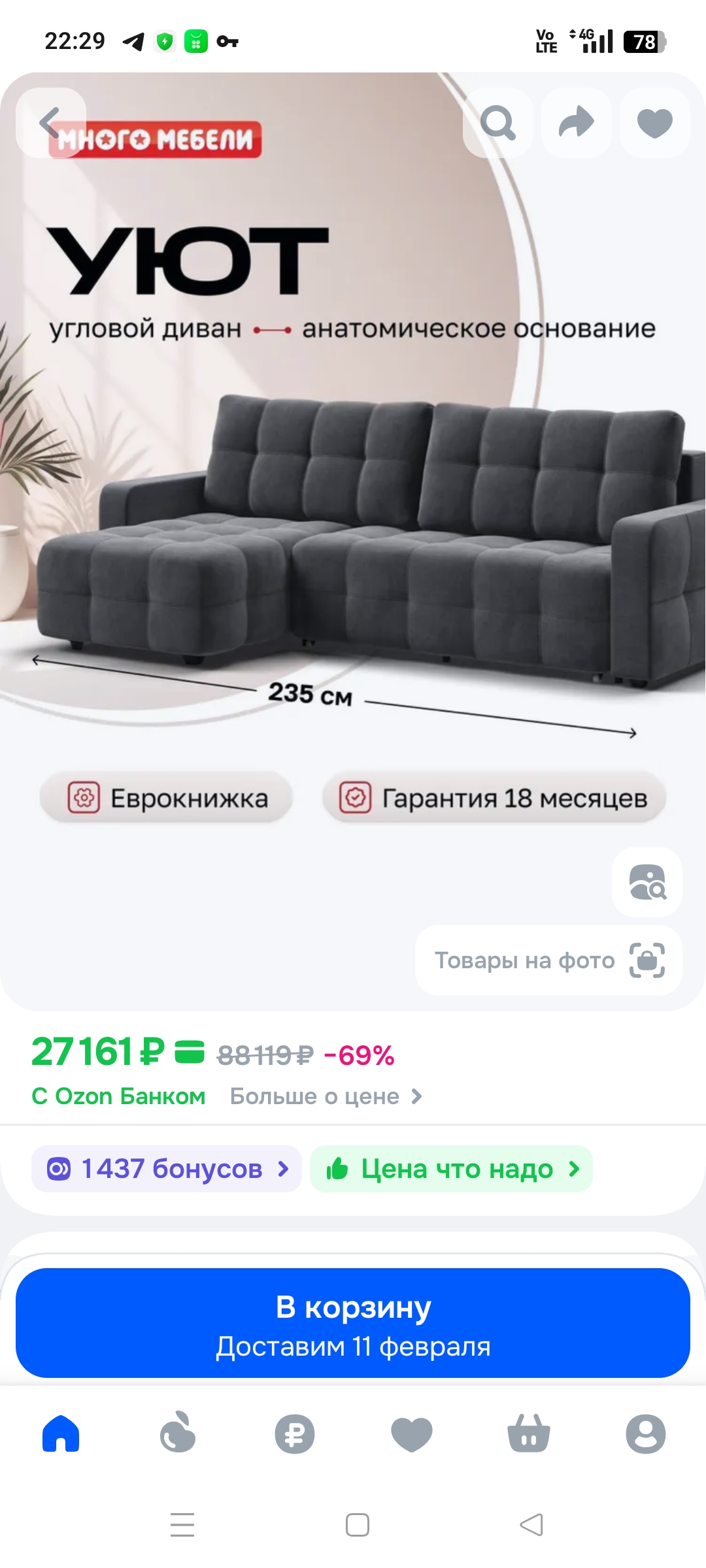
Task: Add to cart with В корзину
Action: coord(353,1323)
